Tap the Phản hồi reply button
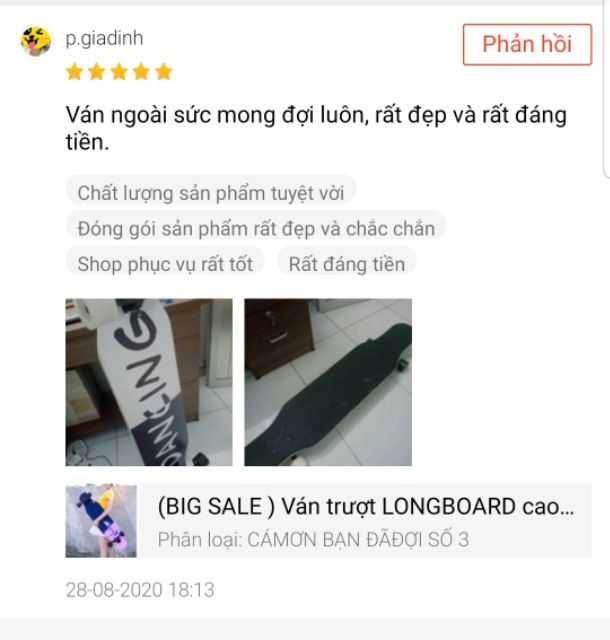The image size is (610, 640). [x=526, y=44]
